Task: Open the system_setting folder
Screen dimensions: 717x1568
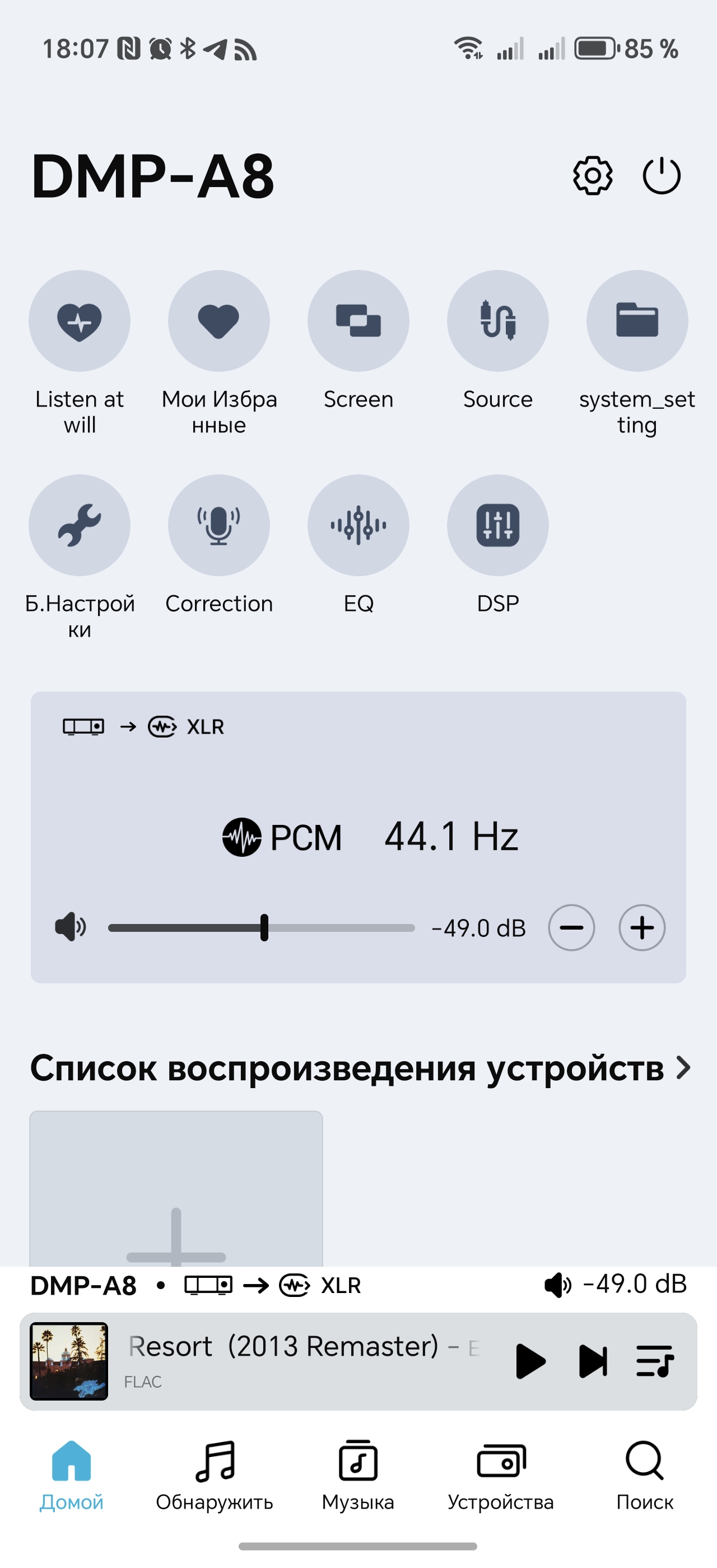Action: pos(637,321)
